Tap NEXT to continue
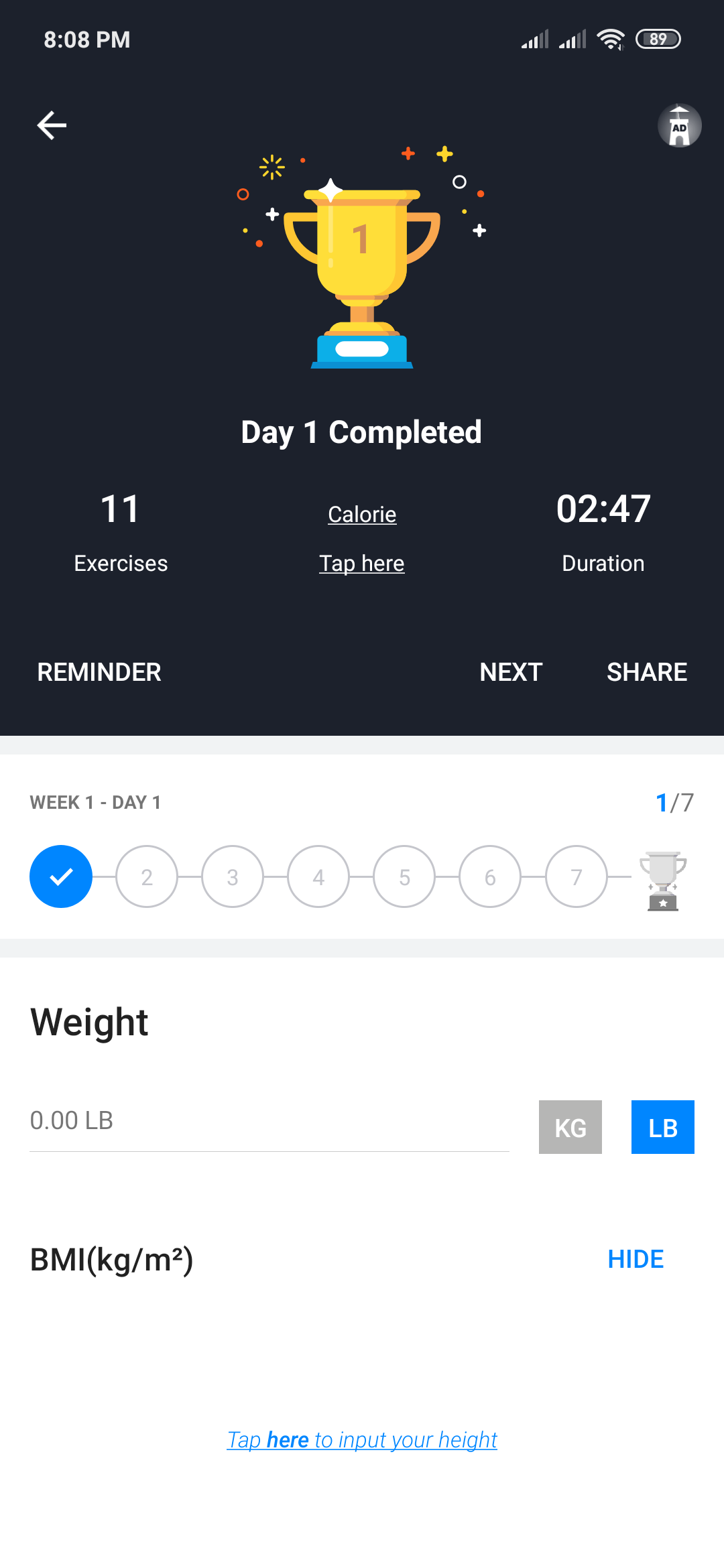Viewport: 724px width, 1568px height. click(511, 672)
